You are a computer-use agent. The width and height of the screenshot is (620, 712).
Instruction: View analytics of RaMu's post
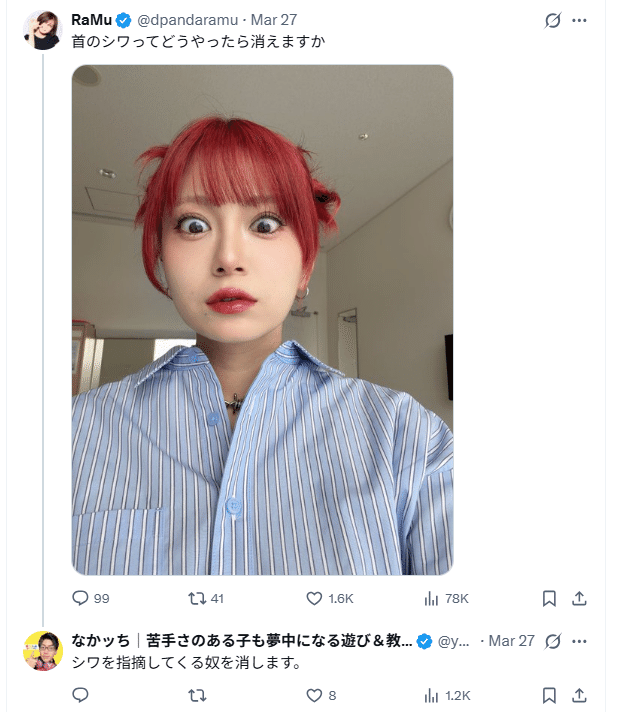coord(433,598)
